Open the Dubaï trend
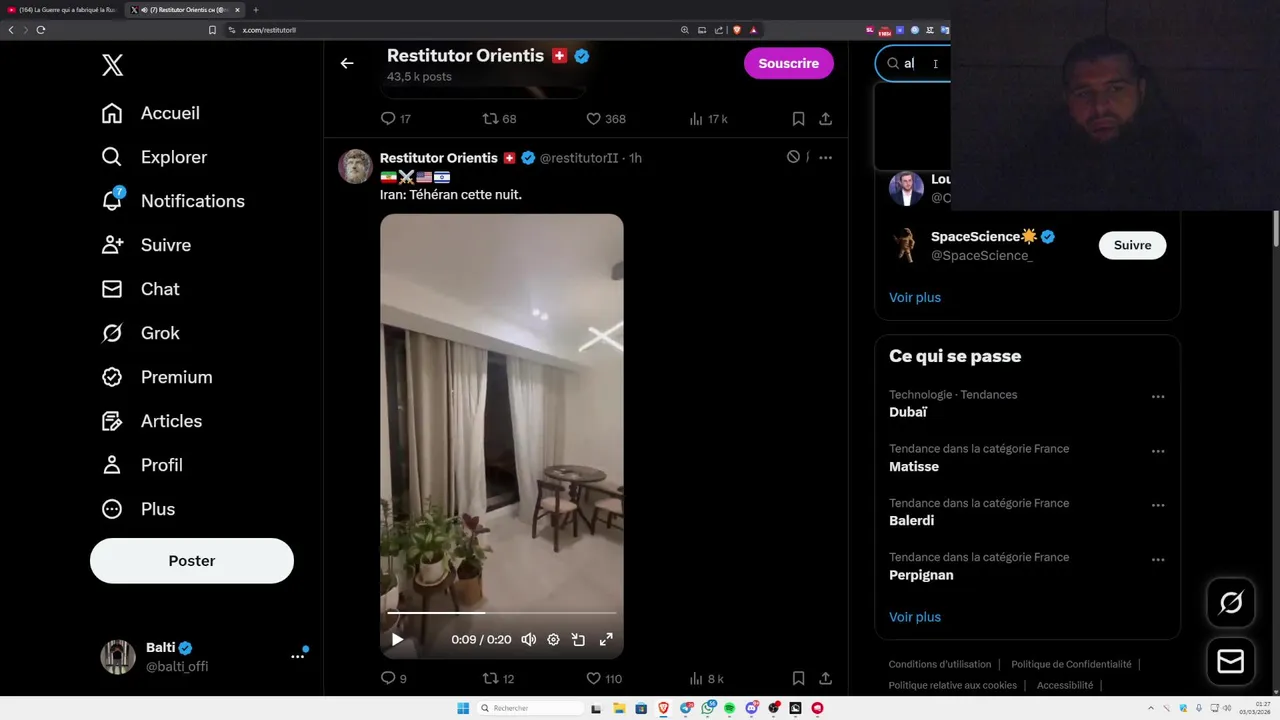 908,412
